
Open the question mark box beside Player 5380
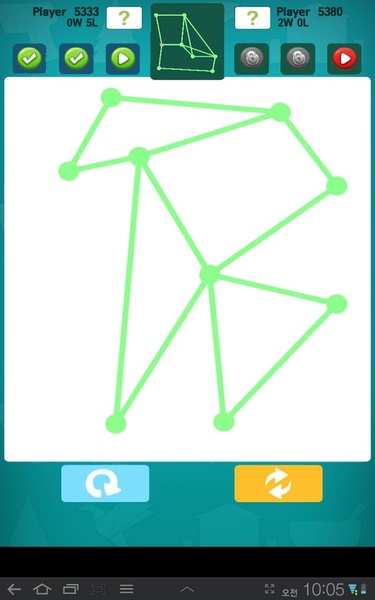tap(252, 18)
